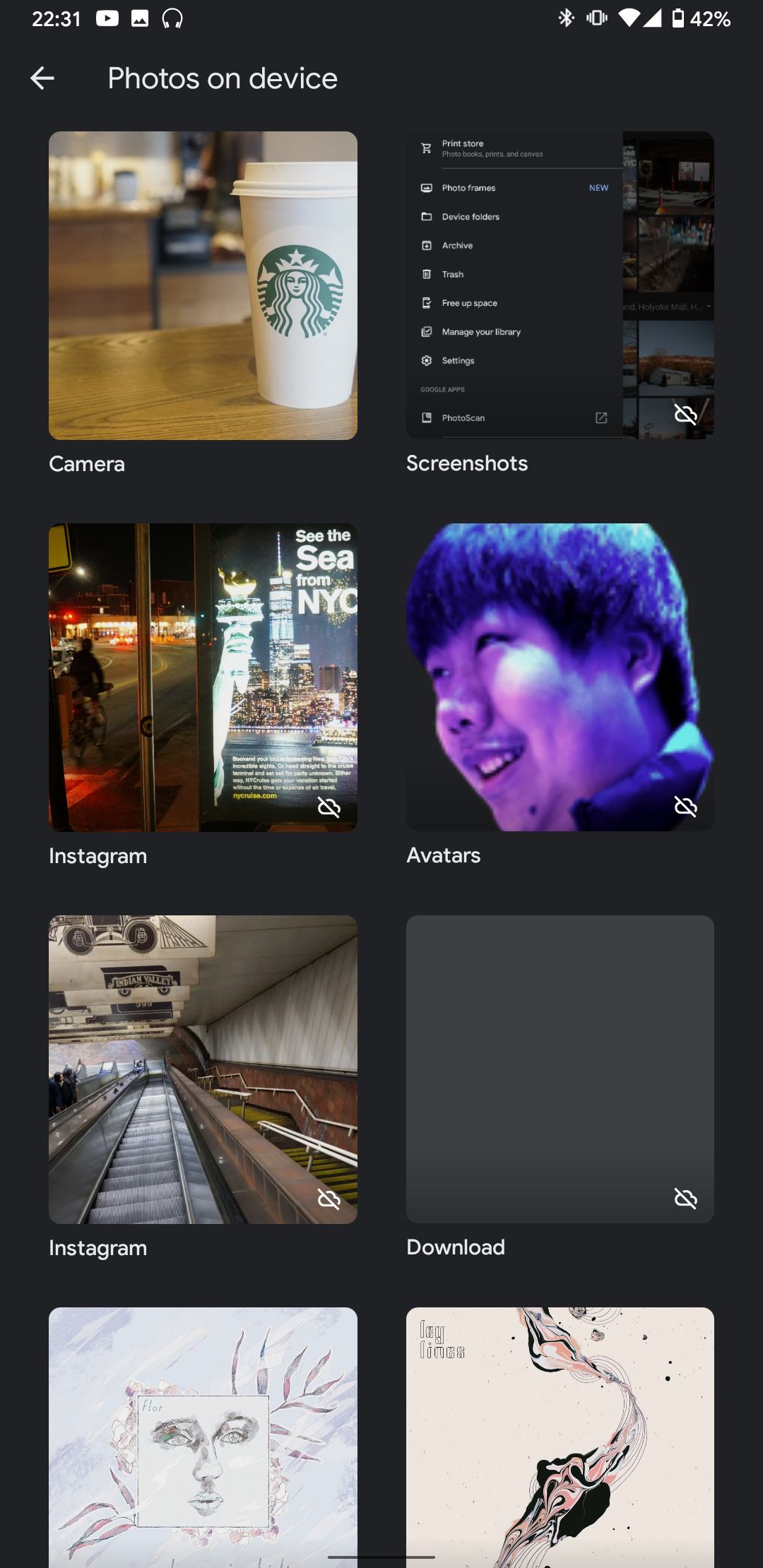
Task: Open the Instagram folder showing the escalator
Action: [x=203, y=1069]
